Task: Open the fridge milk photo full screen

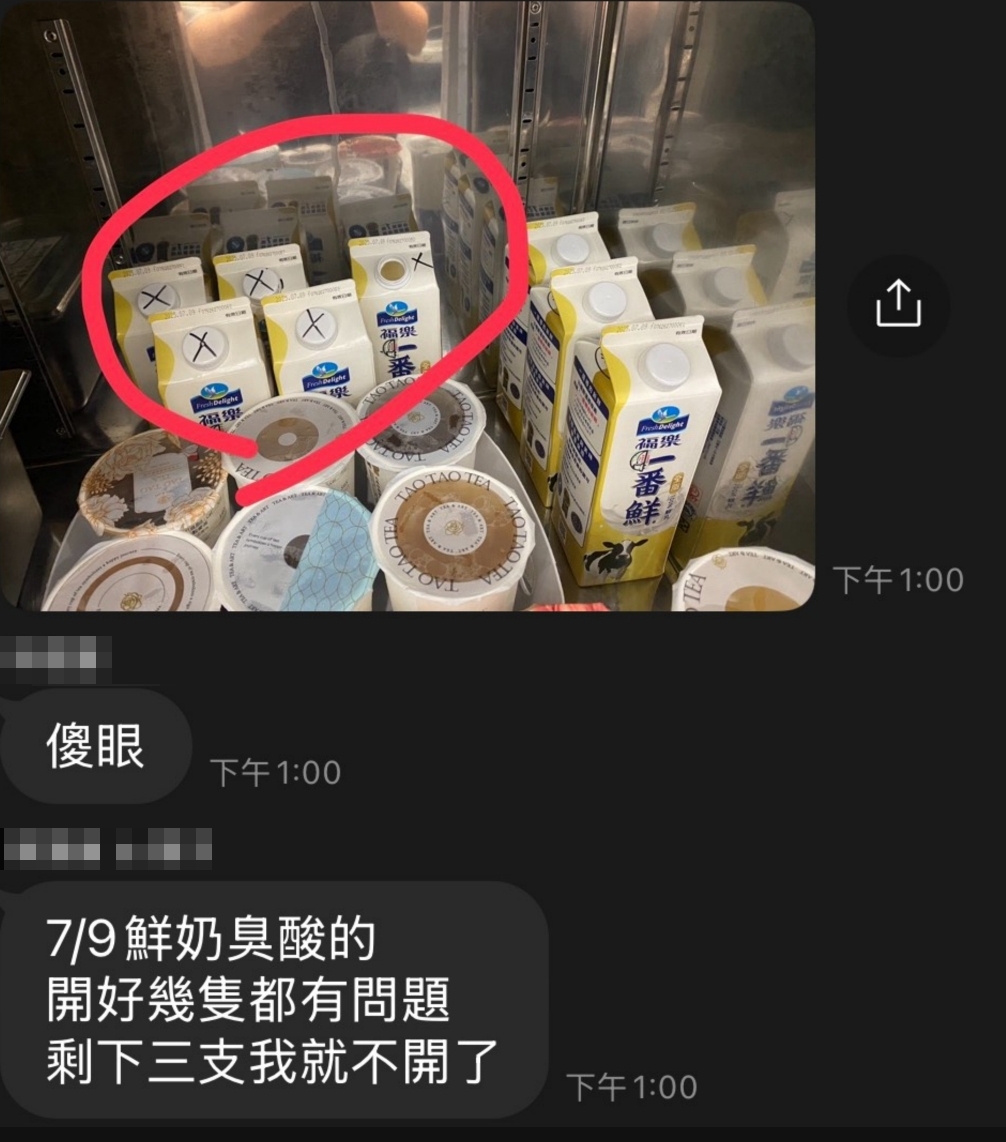Action: click(x=407, y=305)
